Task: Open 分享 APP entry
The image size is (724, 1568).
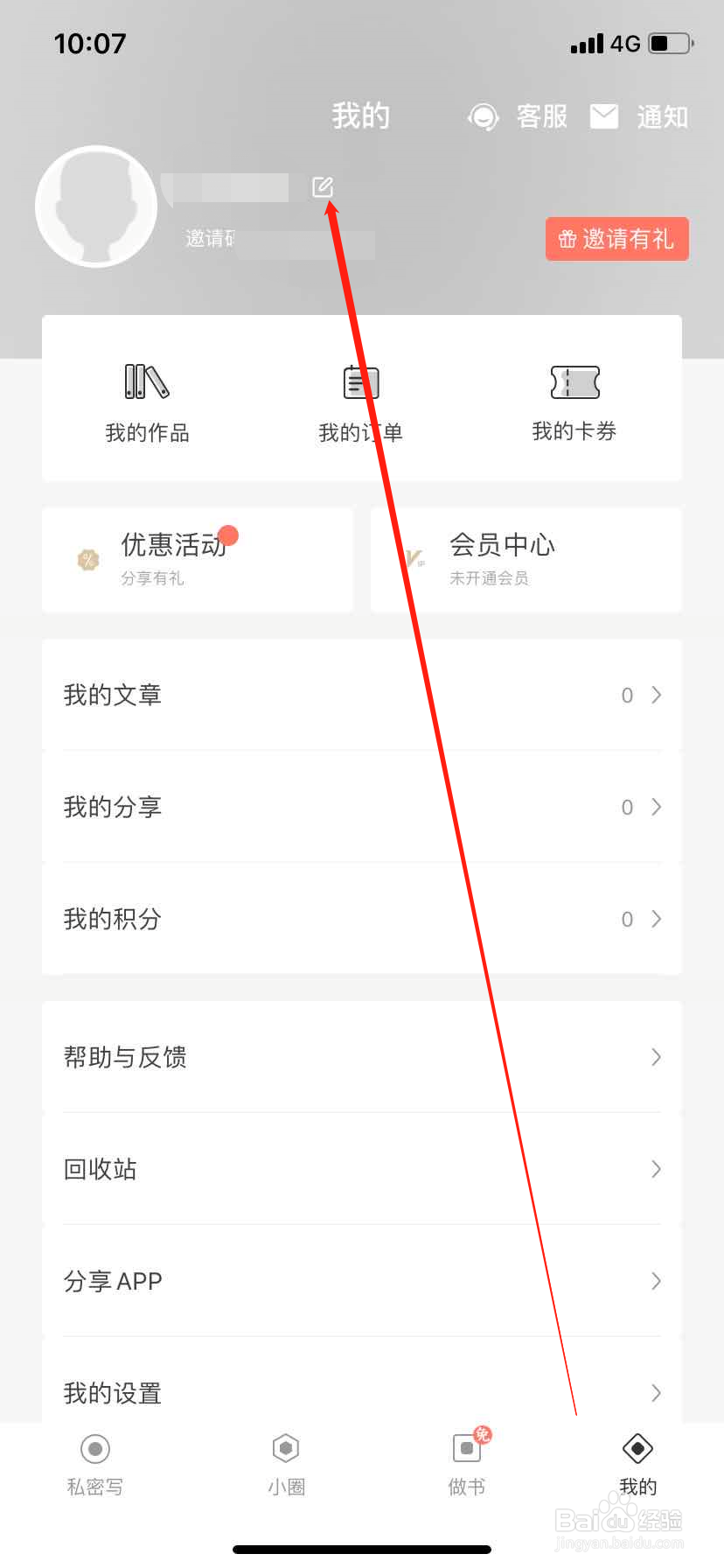Action: point(362,1281)
